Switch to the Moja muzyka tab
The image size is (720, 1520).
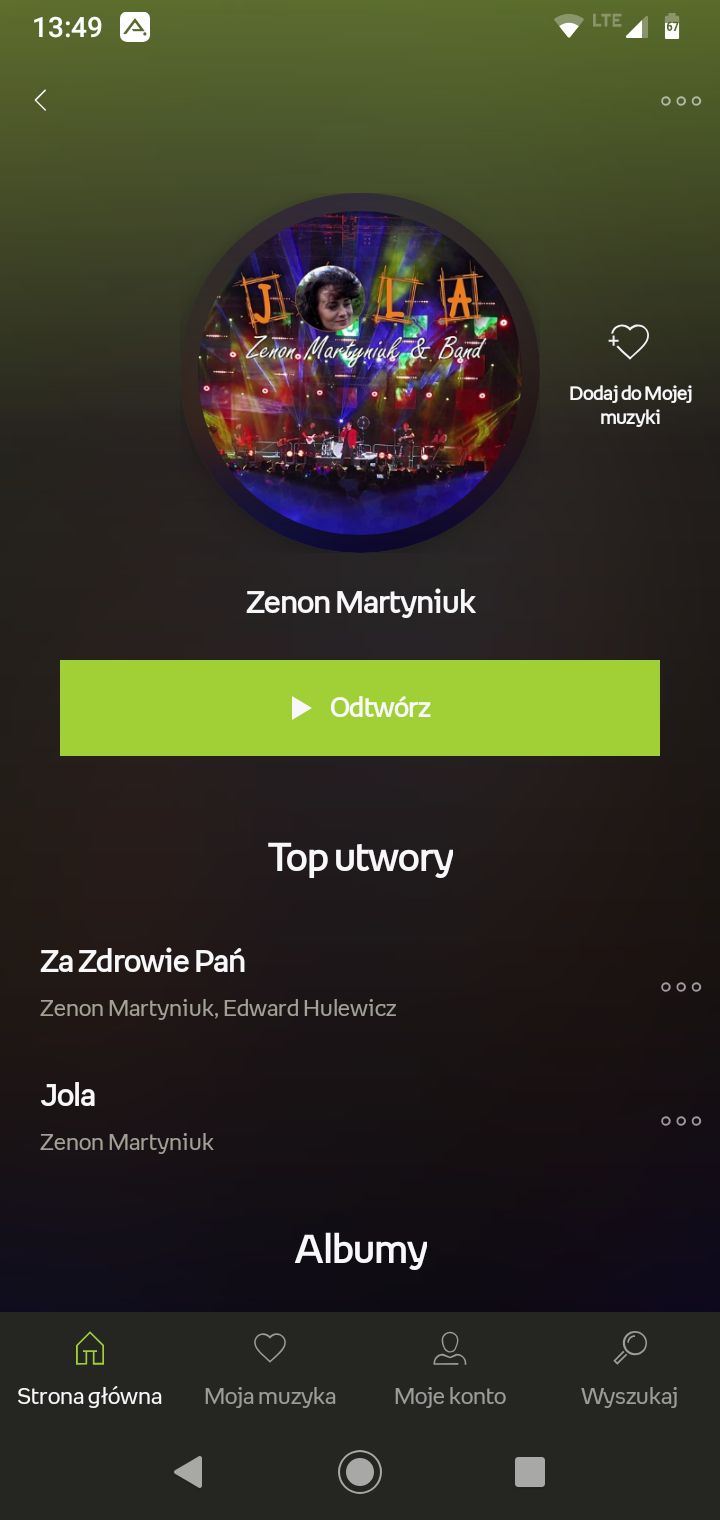(x=270, y=1368)
